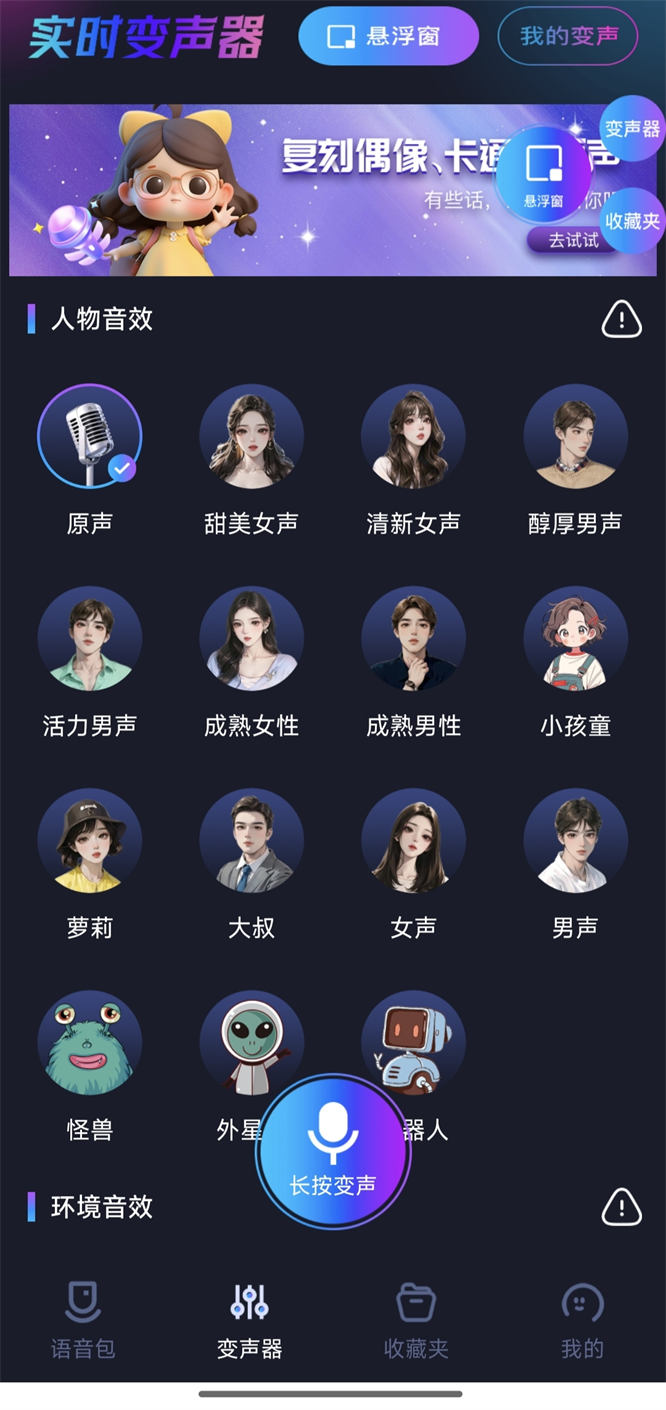Screen dimensions: 666x1410
Task: Open the warning icon beside 环境音效
Action: click(621, 1206)
